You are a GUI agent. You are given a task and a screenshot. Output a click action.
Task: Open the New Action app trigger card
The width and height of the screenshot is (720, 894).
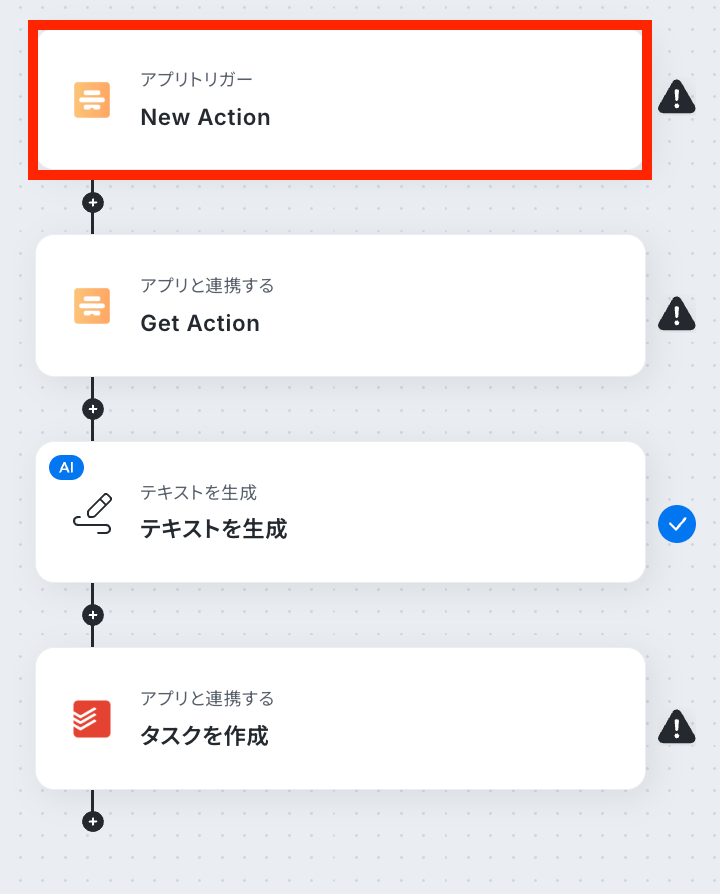[340, 100]
